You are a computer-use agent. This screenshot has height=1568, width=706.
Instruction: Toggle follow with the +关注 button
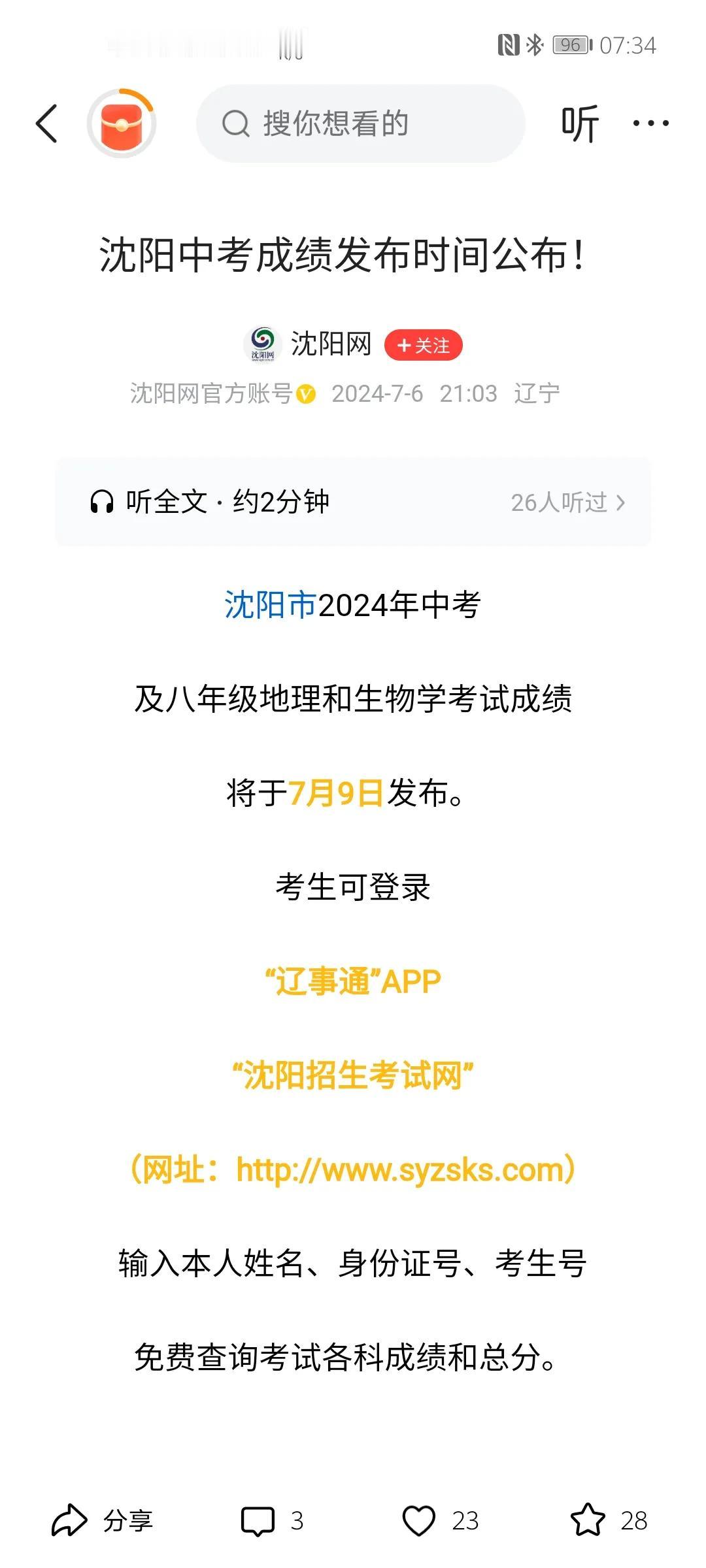pyautogui.click(x=424, y=346)
